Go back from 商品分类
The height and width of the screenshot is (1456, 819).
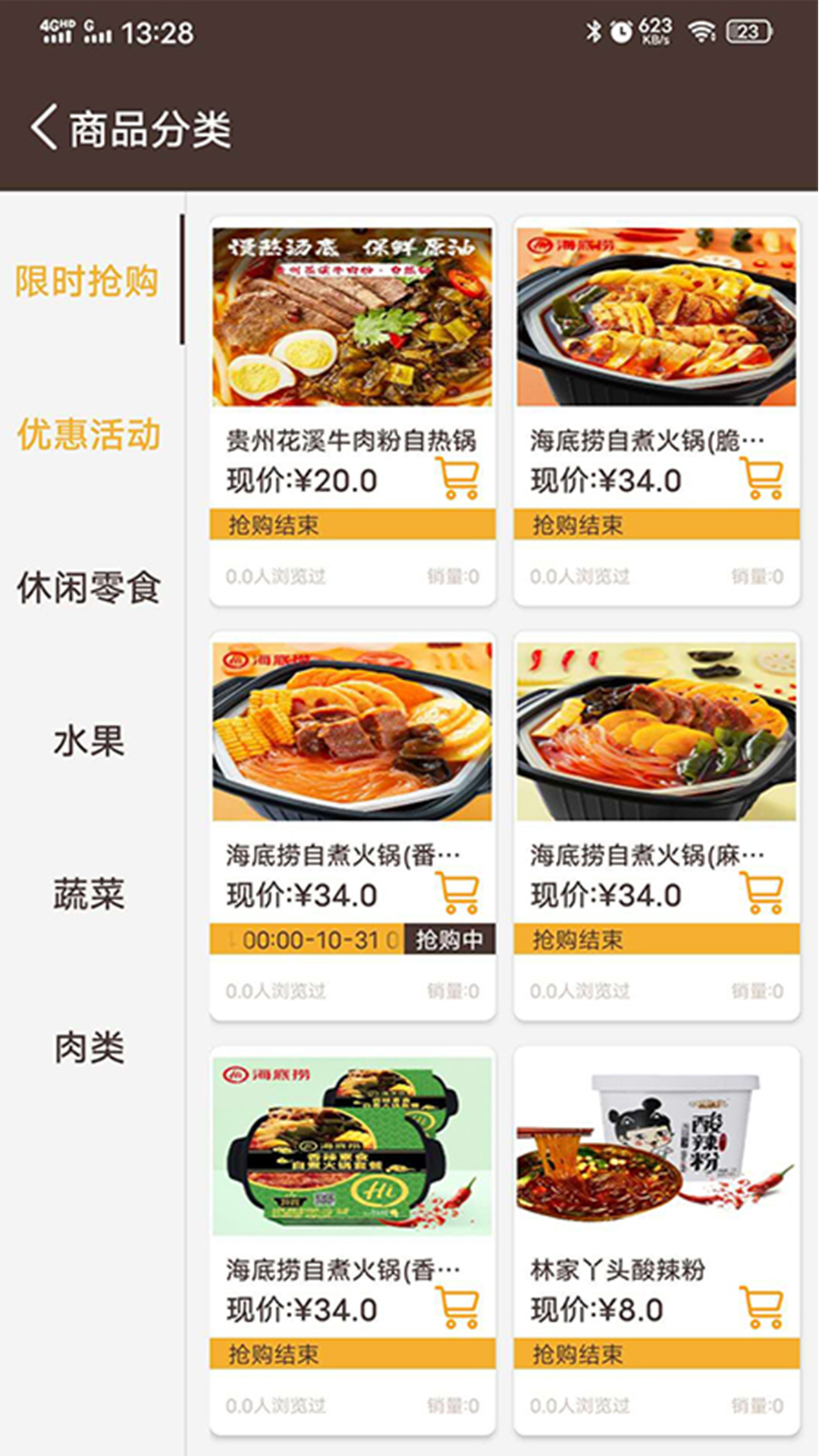pyautogui.click(x=44, y=127)
